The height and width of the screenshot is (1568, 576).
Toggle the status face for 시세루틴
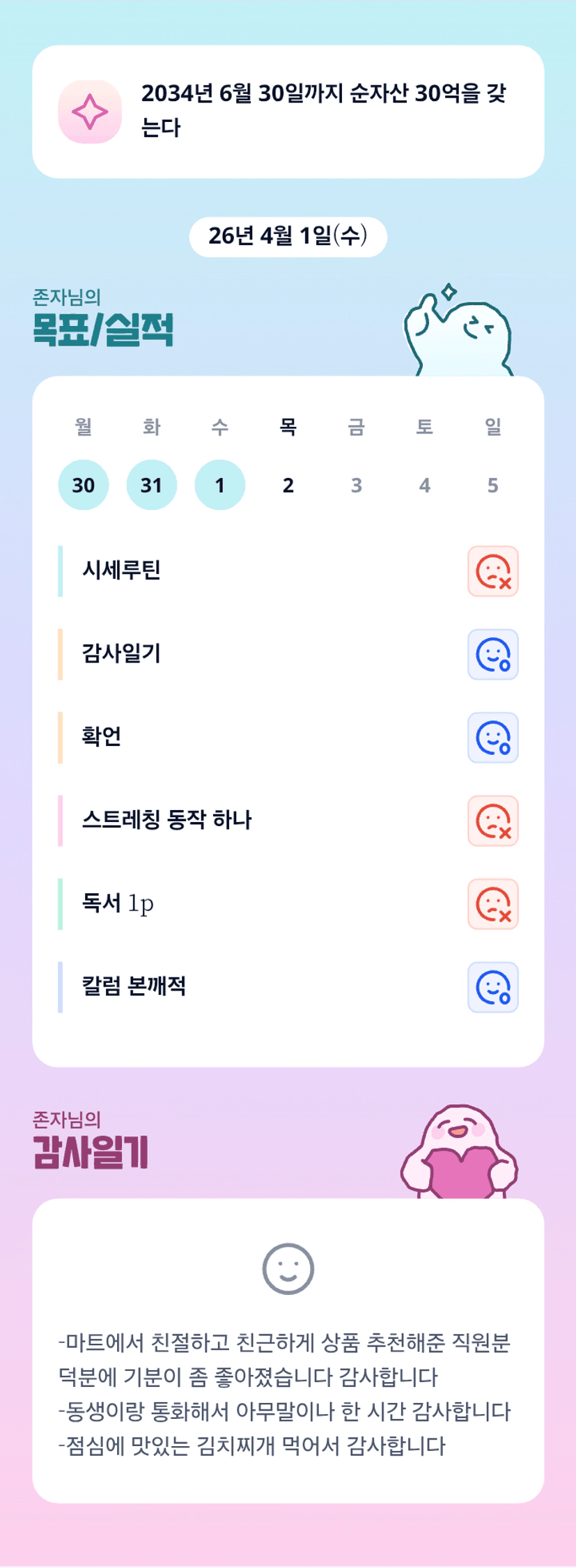(x=492, y=571)
